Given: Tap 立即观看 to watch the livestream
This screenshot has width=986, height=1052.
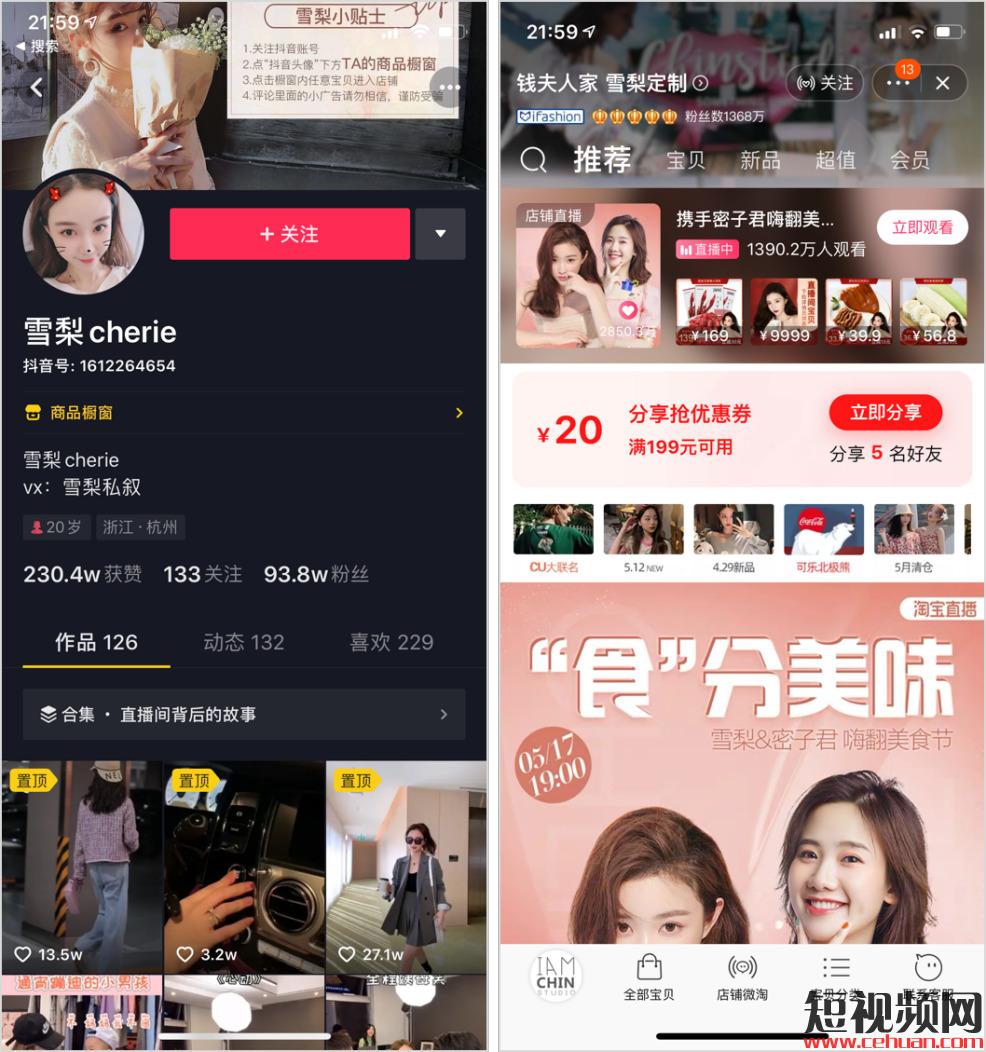Looking at the screenshot, I should point(922,227).
